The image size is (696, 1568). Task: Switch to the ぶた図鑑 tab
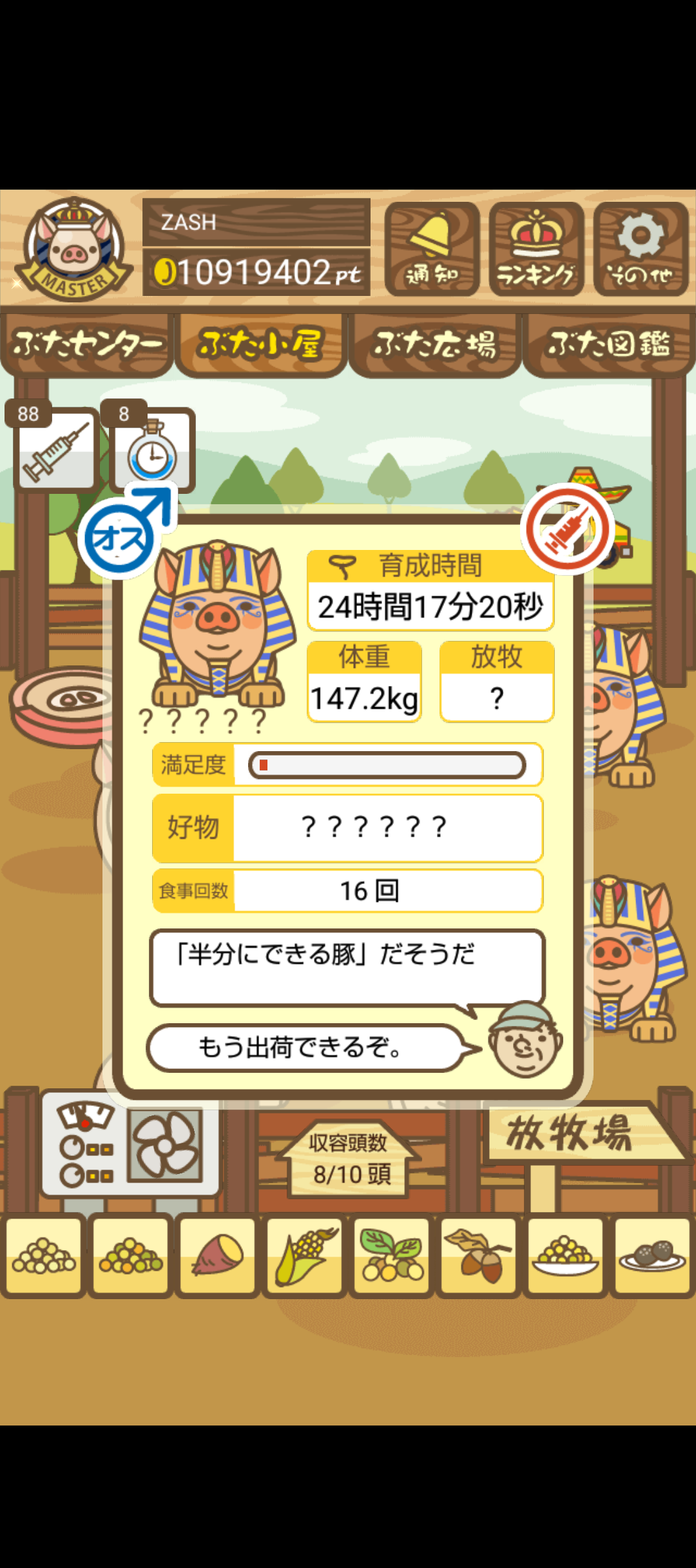click(608, 344)
